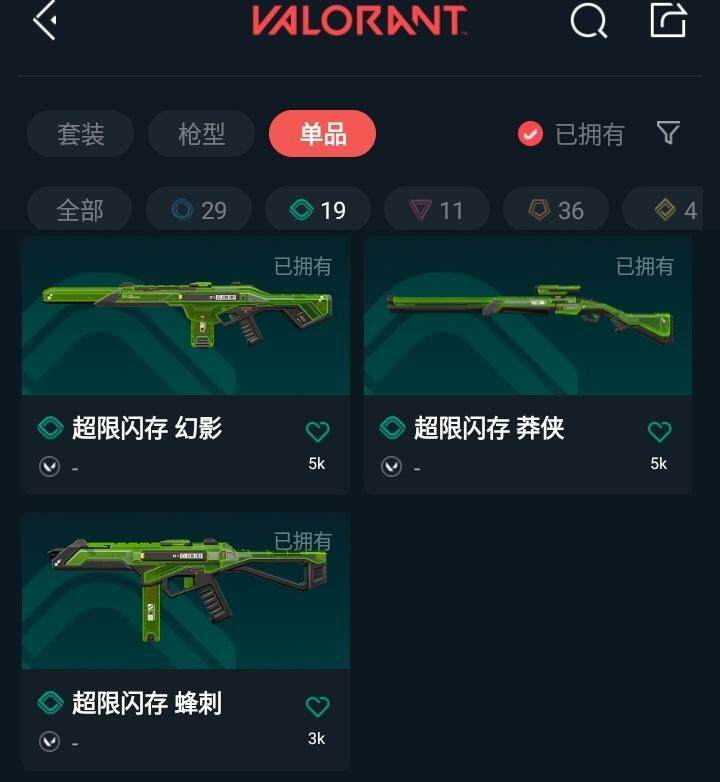Filter by the blue tier chip with 29
The width and height of the screenshot is (720, 782).
(x=198, y=210)
